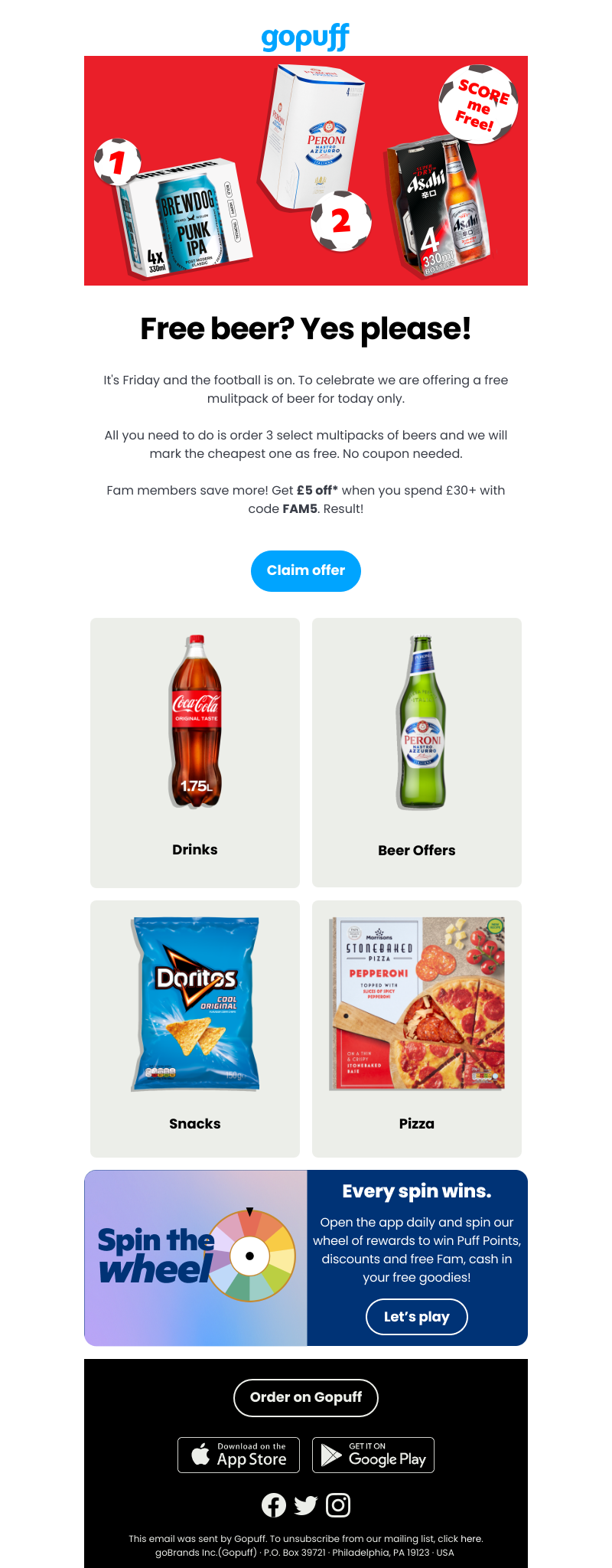This screenshot has height=1568, width=612.
Task: Get it on Google Play badge
Action: 373,1455
